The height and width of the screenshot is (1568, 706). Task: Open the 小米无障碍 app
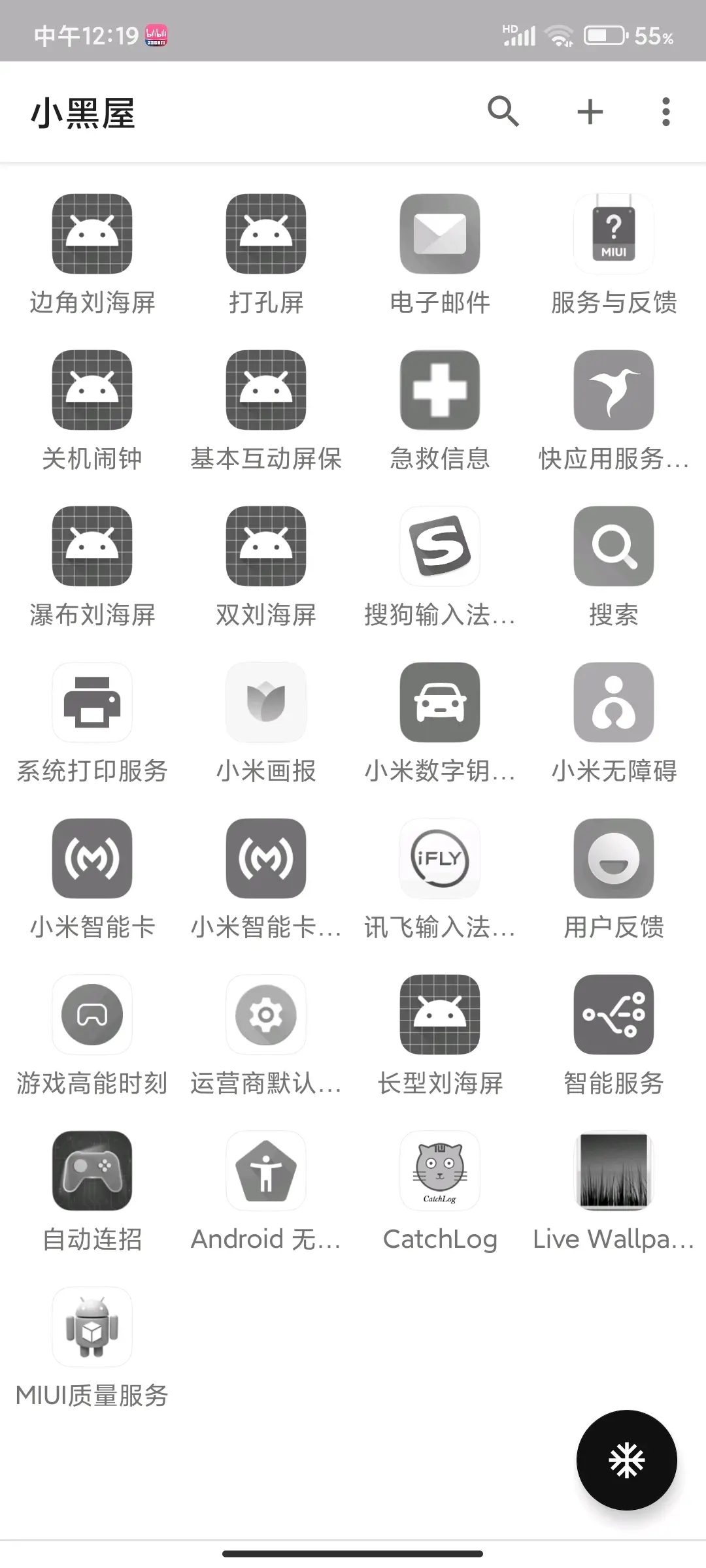[614, 702]
